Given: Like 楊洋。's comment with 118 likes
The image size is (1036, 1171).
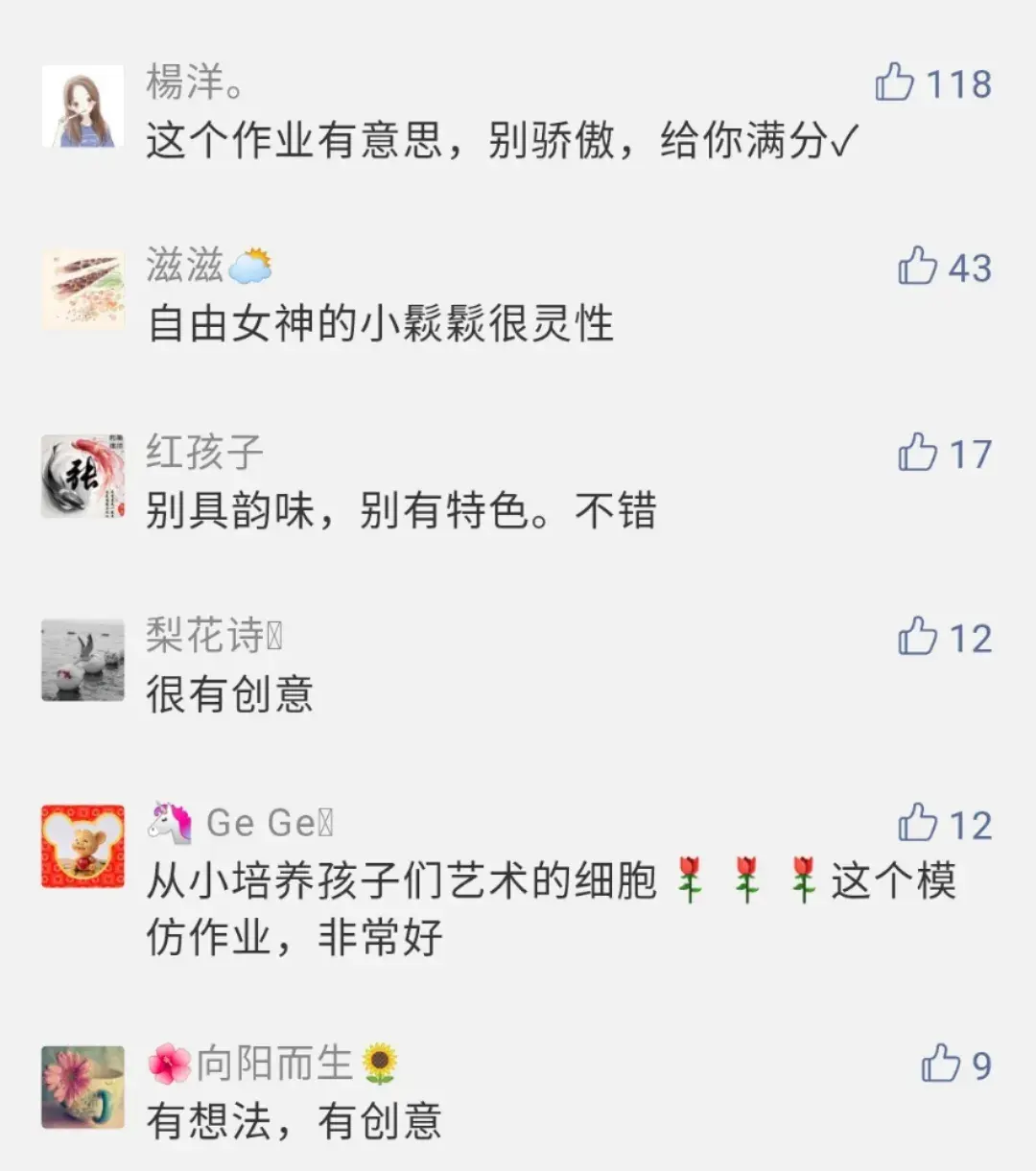Looking at the screenshot, I should (x=895, y=82).
